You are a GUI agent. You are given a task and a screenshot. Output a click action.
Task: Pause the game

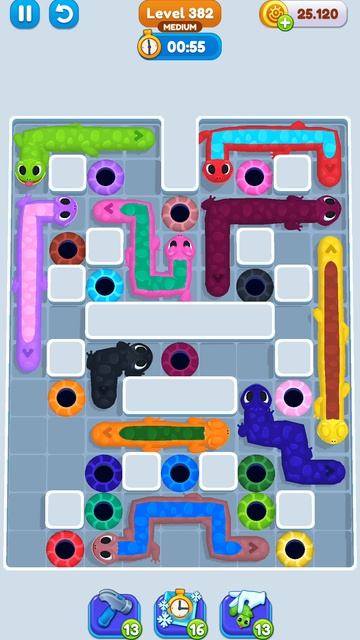(25, 14)
